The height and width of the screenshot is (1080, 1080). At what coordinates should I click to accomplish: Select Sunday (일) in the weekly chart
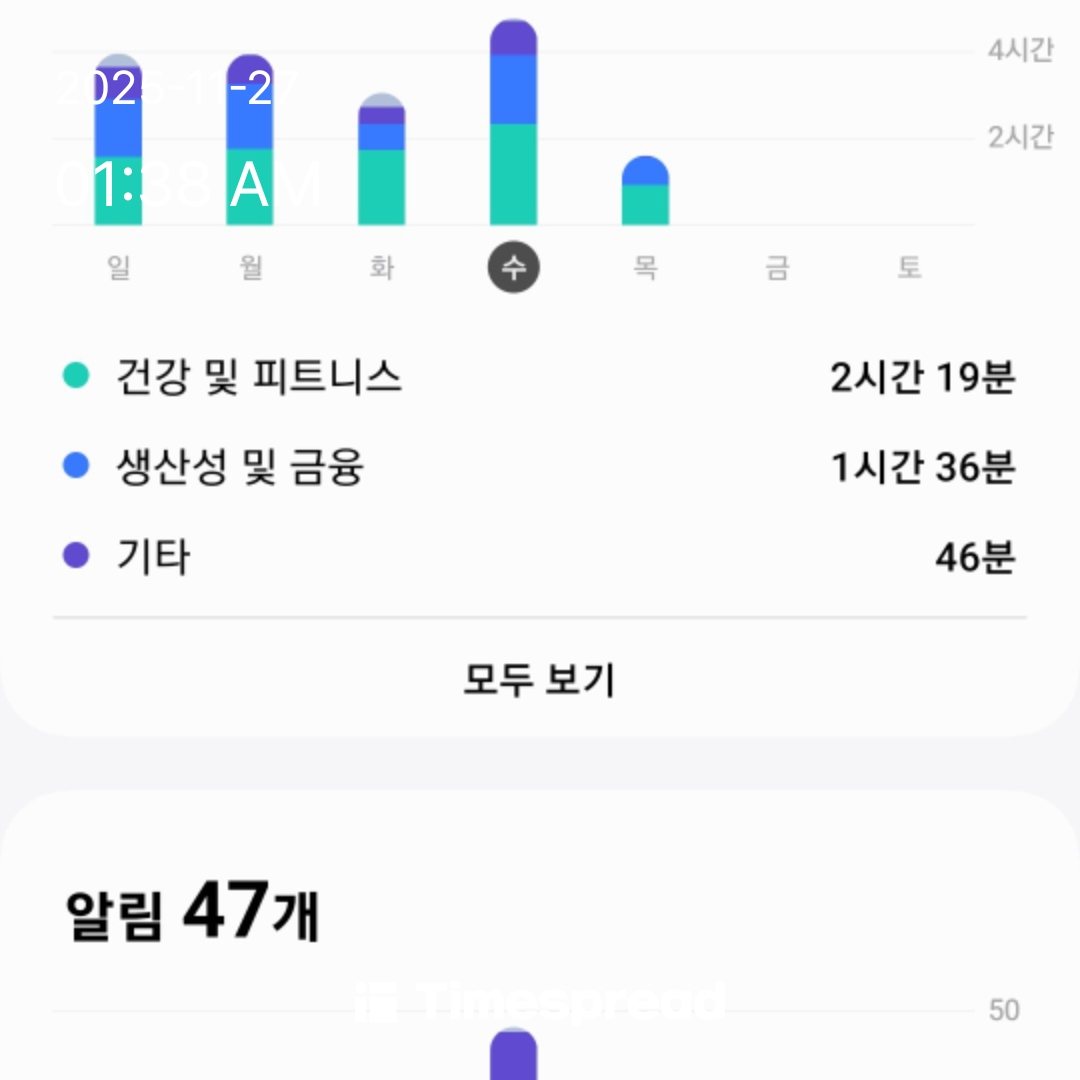(x=119, y=267)
